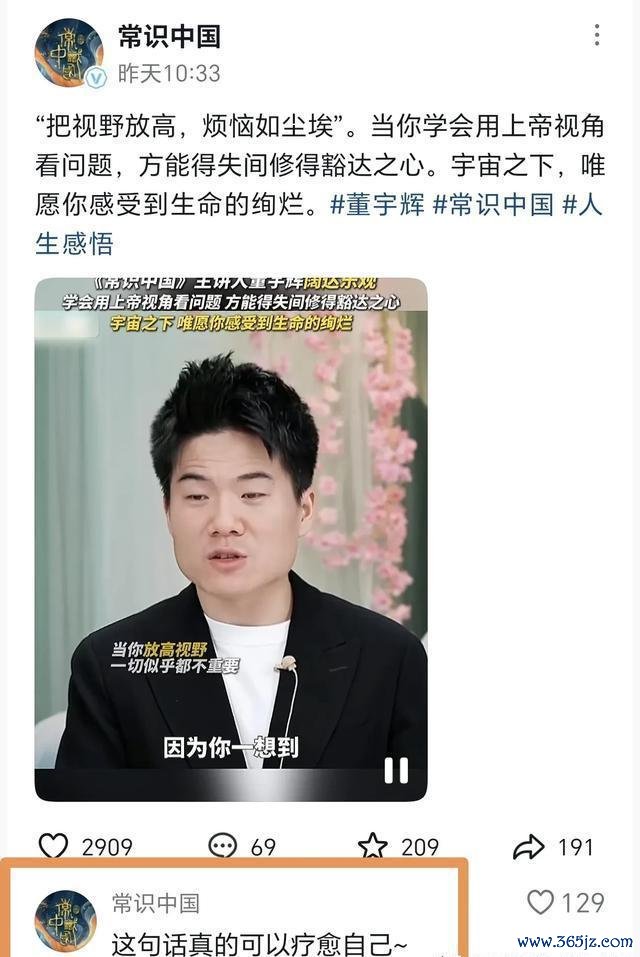The image size is (640, 957).
Task: Share the post via arrow icon
Action: click(x=528, y=847)
